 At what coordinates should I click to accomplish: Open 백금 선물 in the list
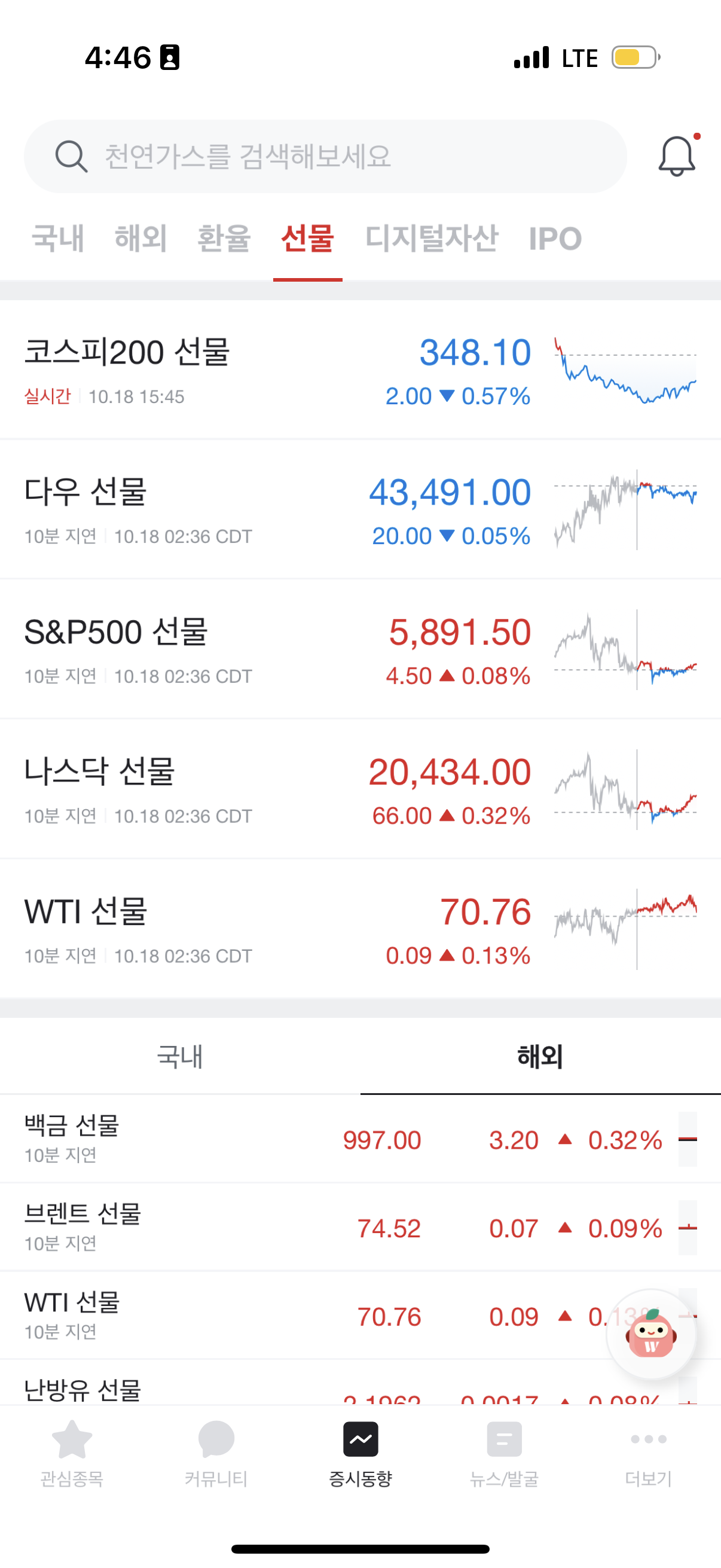(360, 1139)
